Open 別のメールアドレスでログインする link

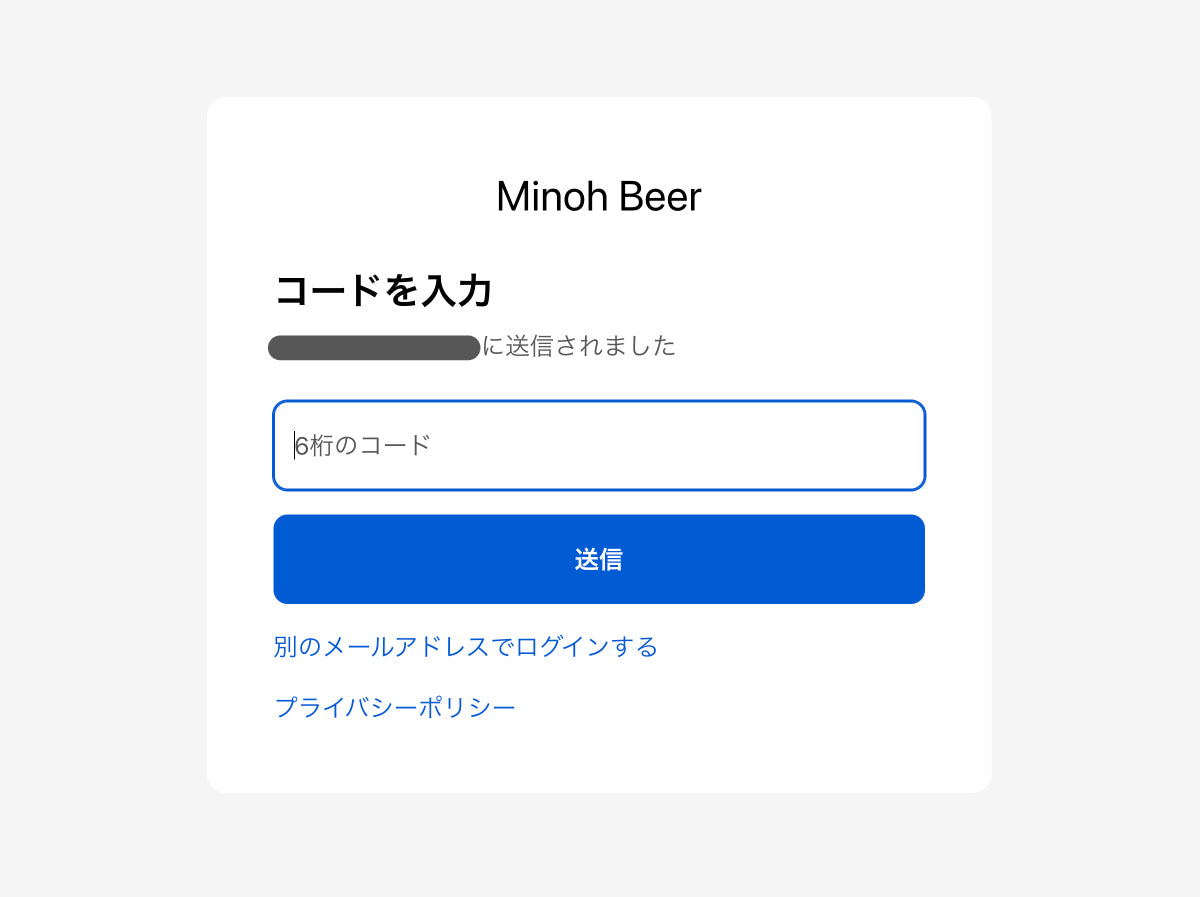click(465, 647)
